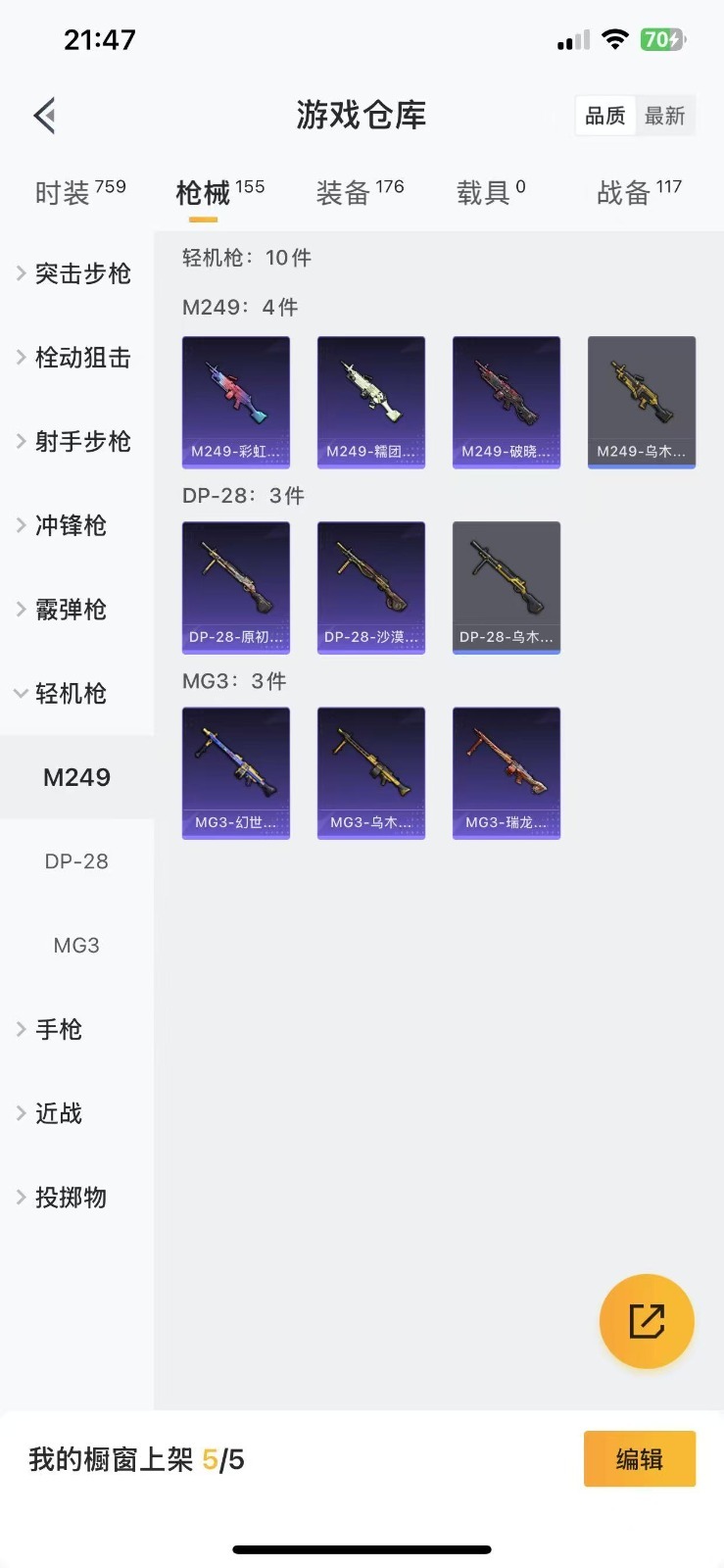Switch to the 战备 tab
Screen dimensions: 724x1568
click(x=639, y=192)
